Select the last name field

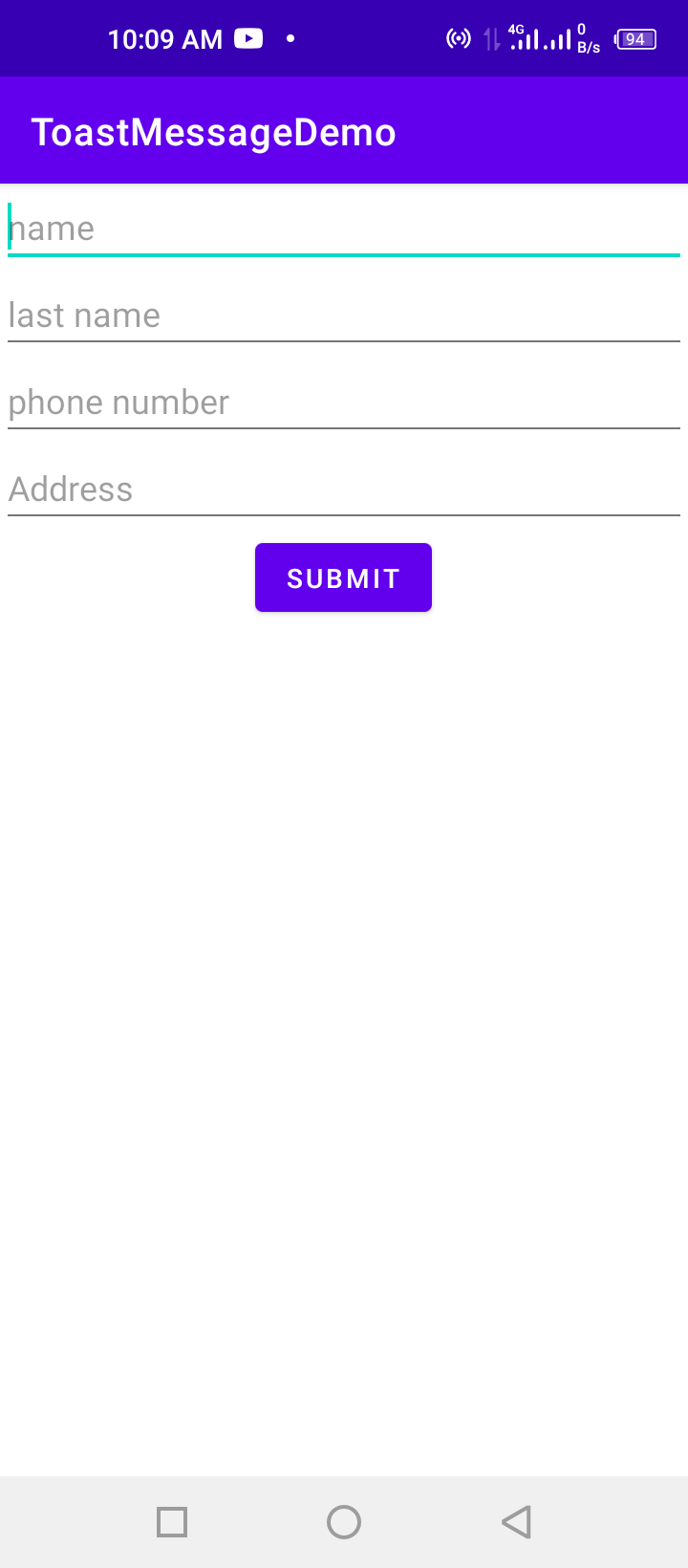tap(344, 316)
